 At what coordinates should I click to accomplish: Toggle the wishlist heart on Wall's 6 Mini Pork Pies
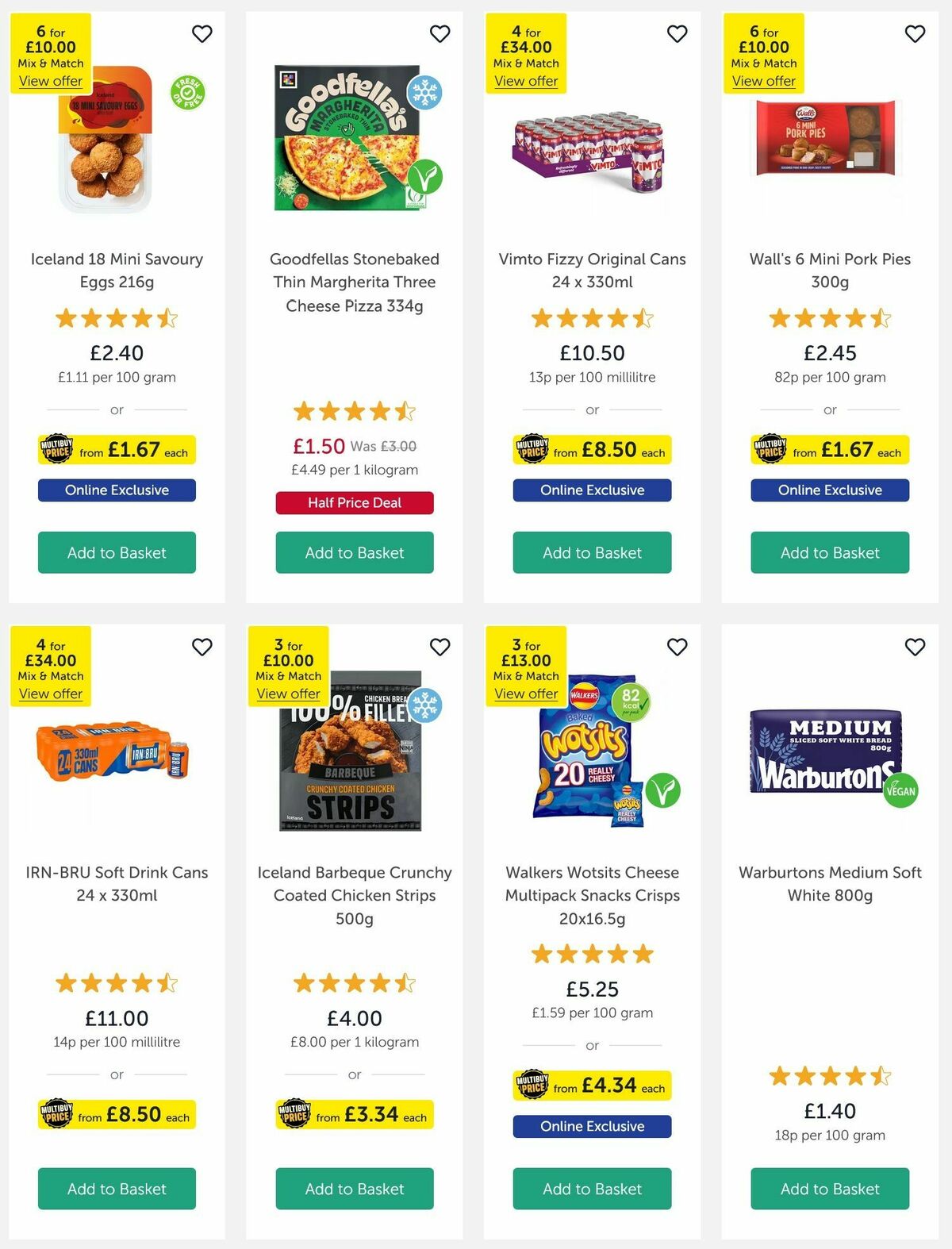[914, 34]
